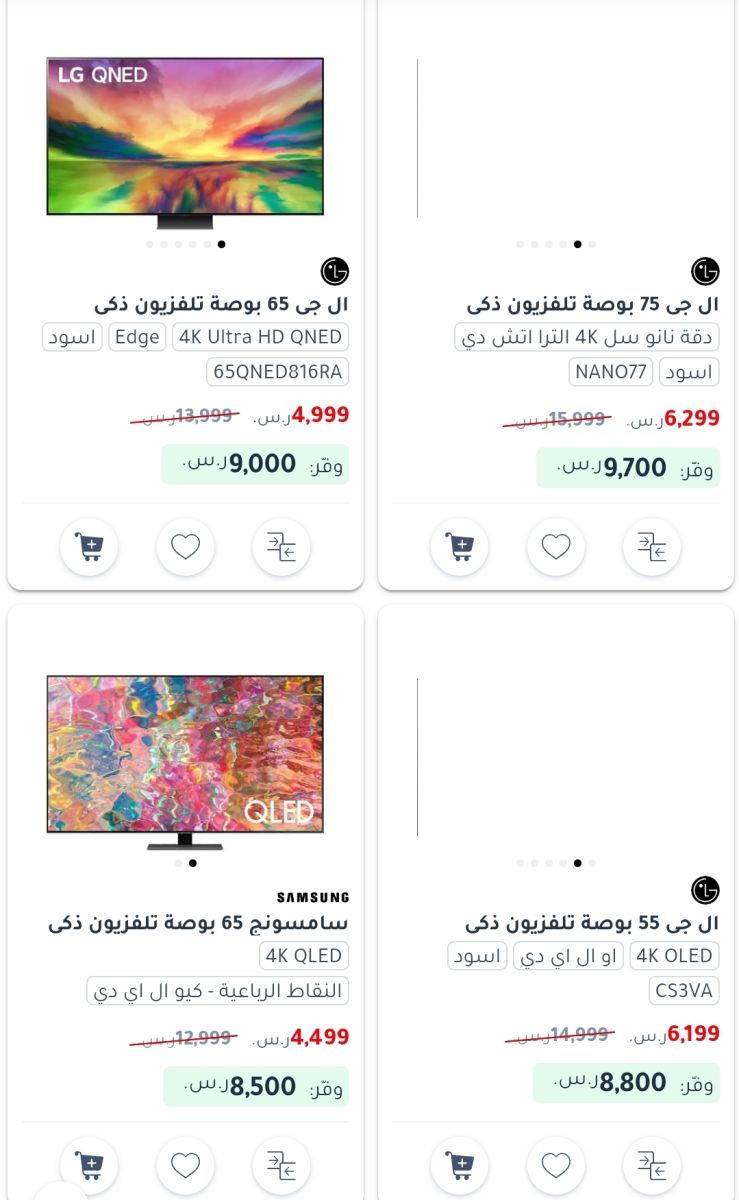
Task: Open compare for the LG 65 QNED TV
Action: tap(281, 547)
